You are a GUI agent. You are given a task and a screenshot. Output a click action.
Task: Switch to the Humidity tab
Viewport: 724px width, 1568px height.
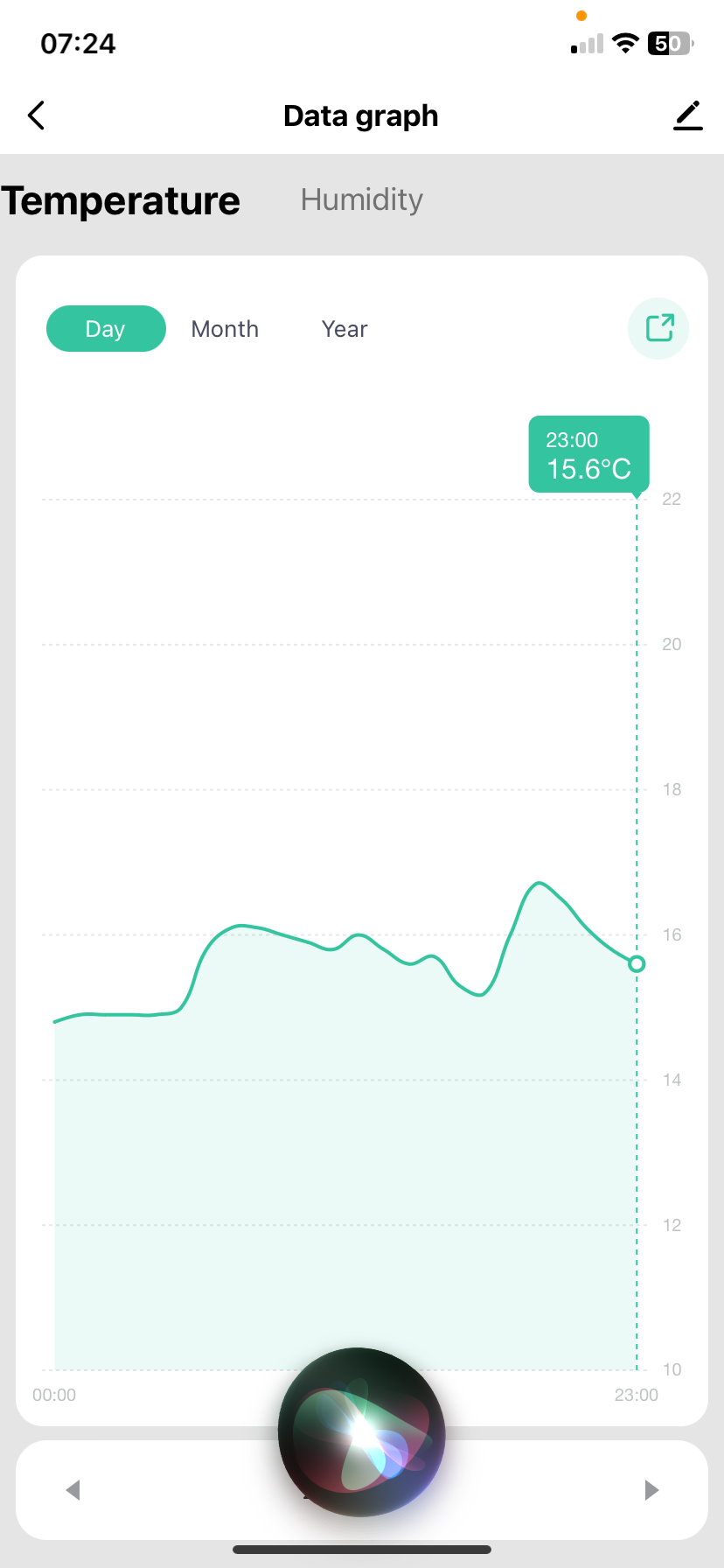point(362,199)
